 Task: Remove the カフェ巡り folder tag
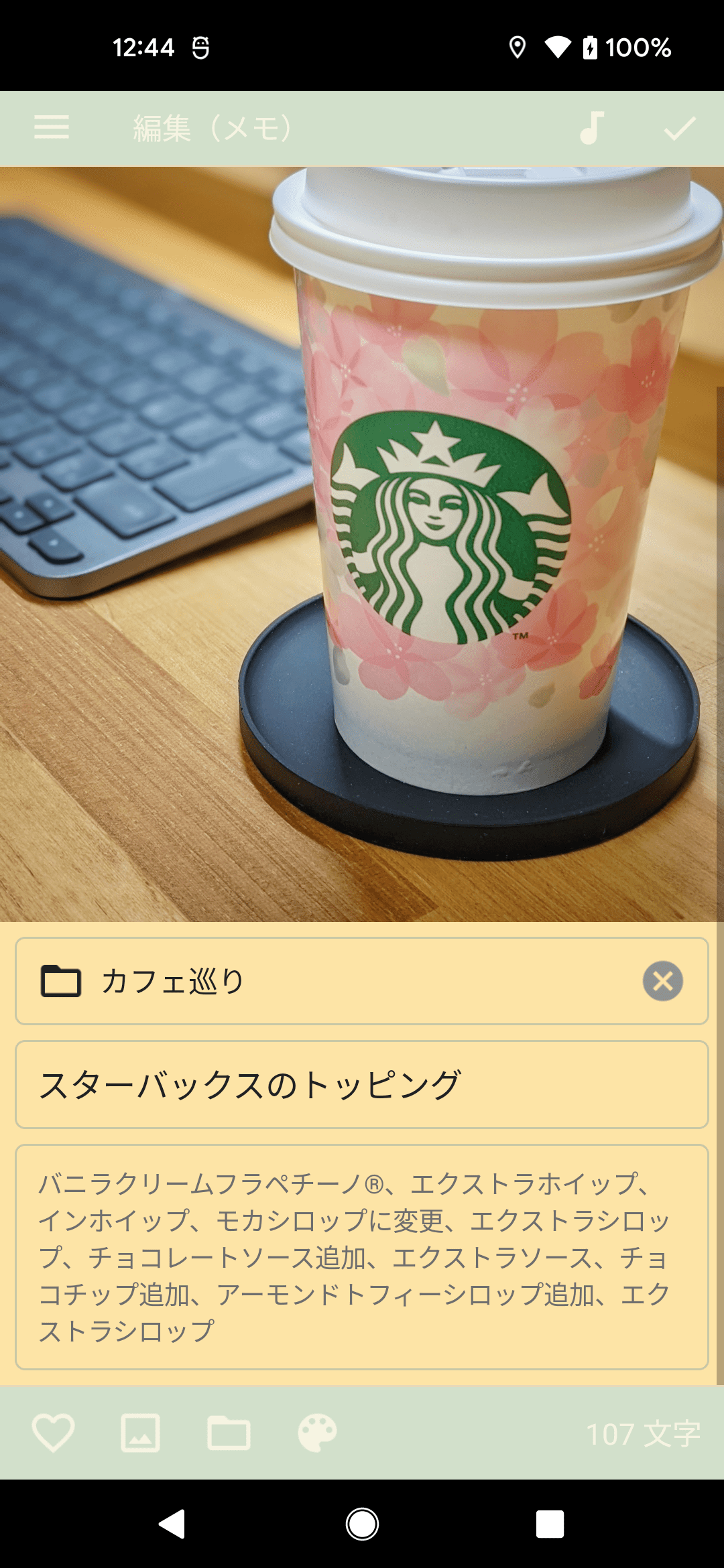(662, 981)
